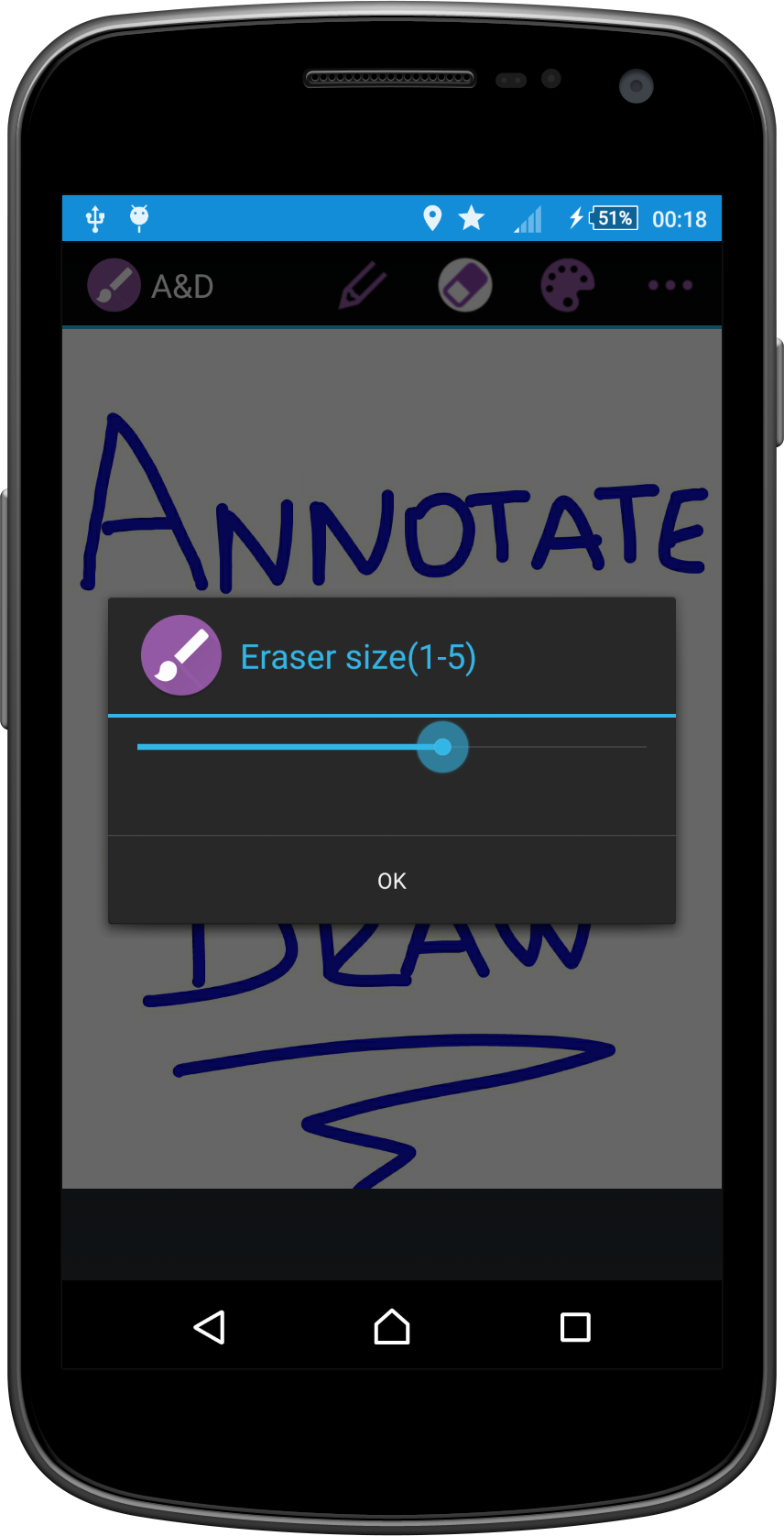Select the pencil drawing tool
Image resolution: width=784 pixels, height=1536 pixels.
click(363, 285)
